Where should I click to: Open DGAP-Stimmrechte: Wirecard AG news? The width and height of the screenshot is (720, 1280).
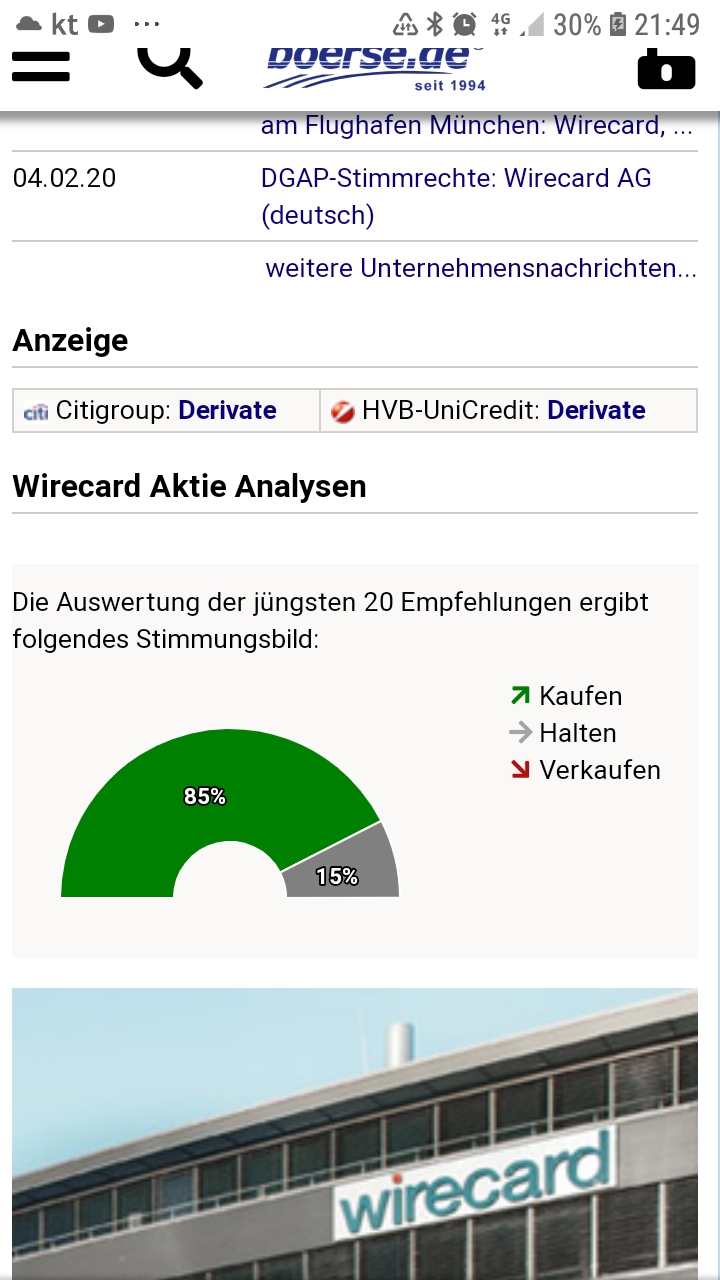455,196
